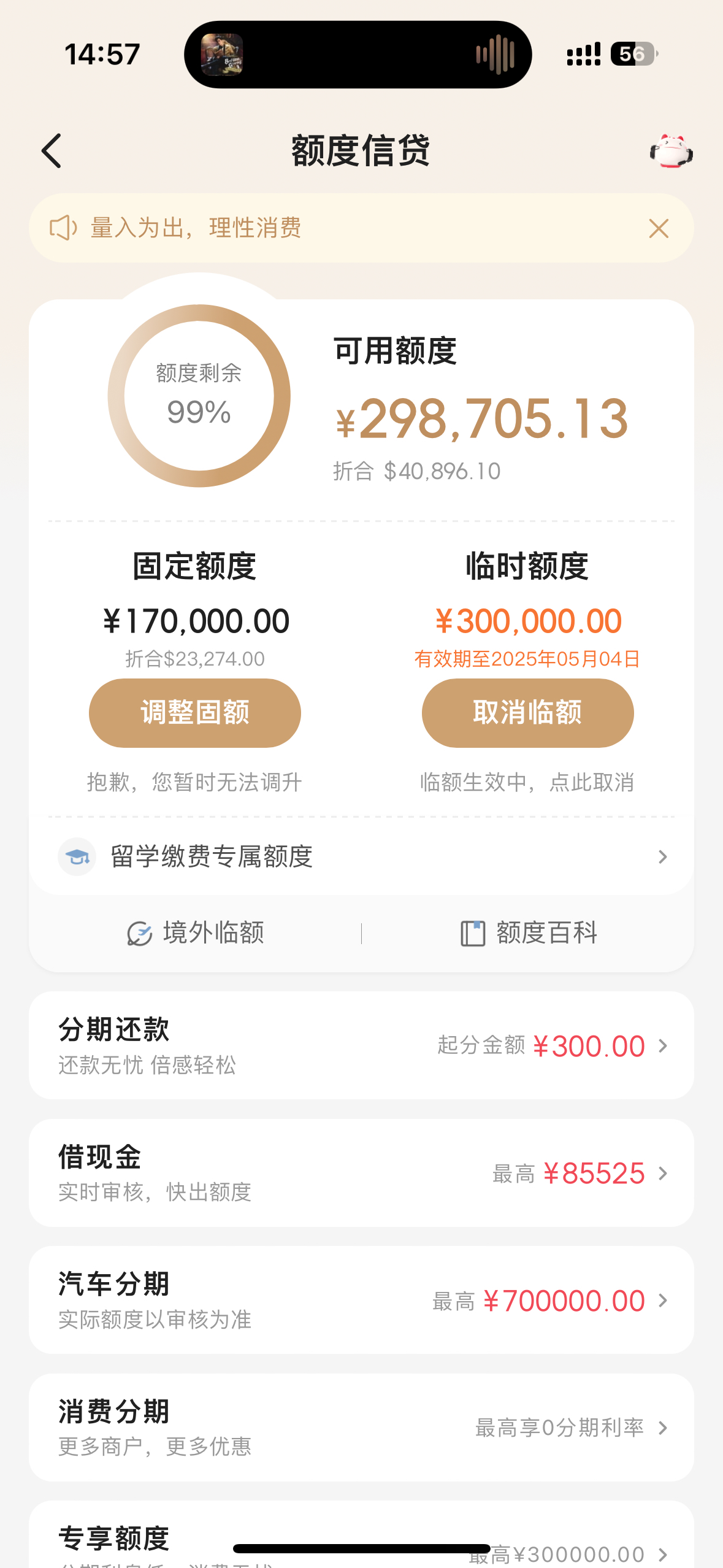Open 留学缴费专属额度 row

point(362,856)
